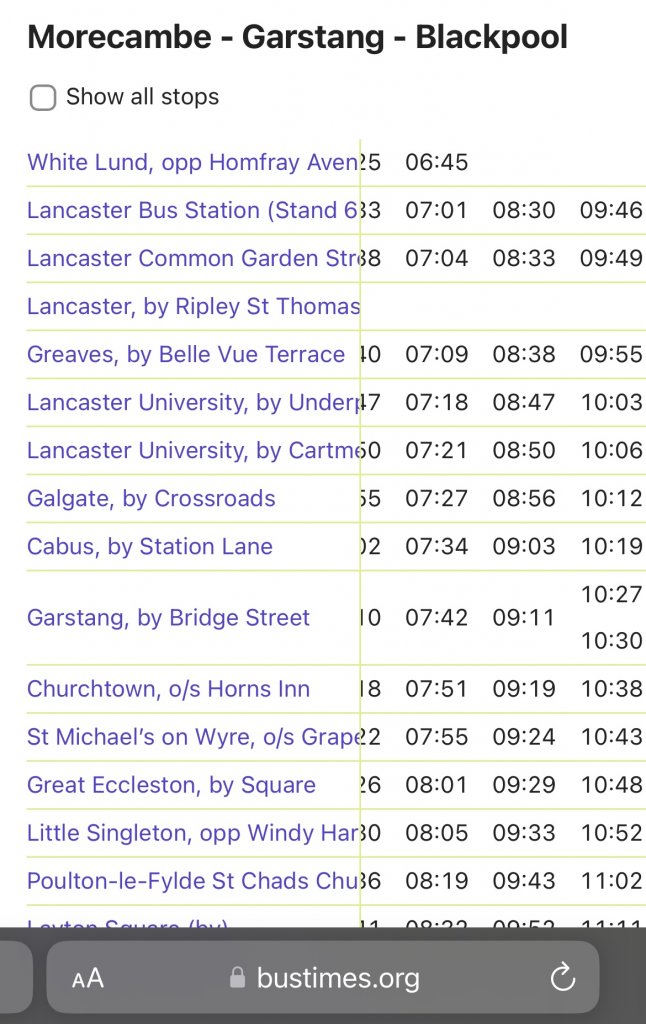Open Cabus, by Station Lane stop
This screenshot has width=646, height=1024.
(x=150, y=546)
